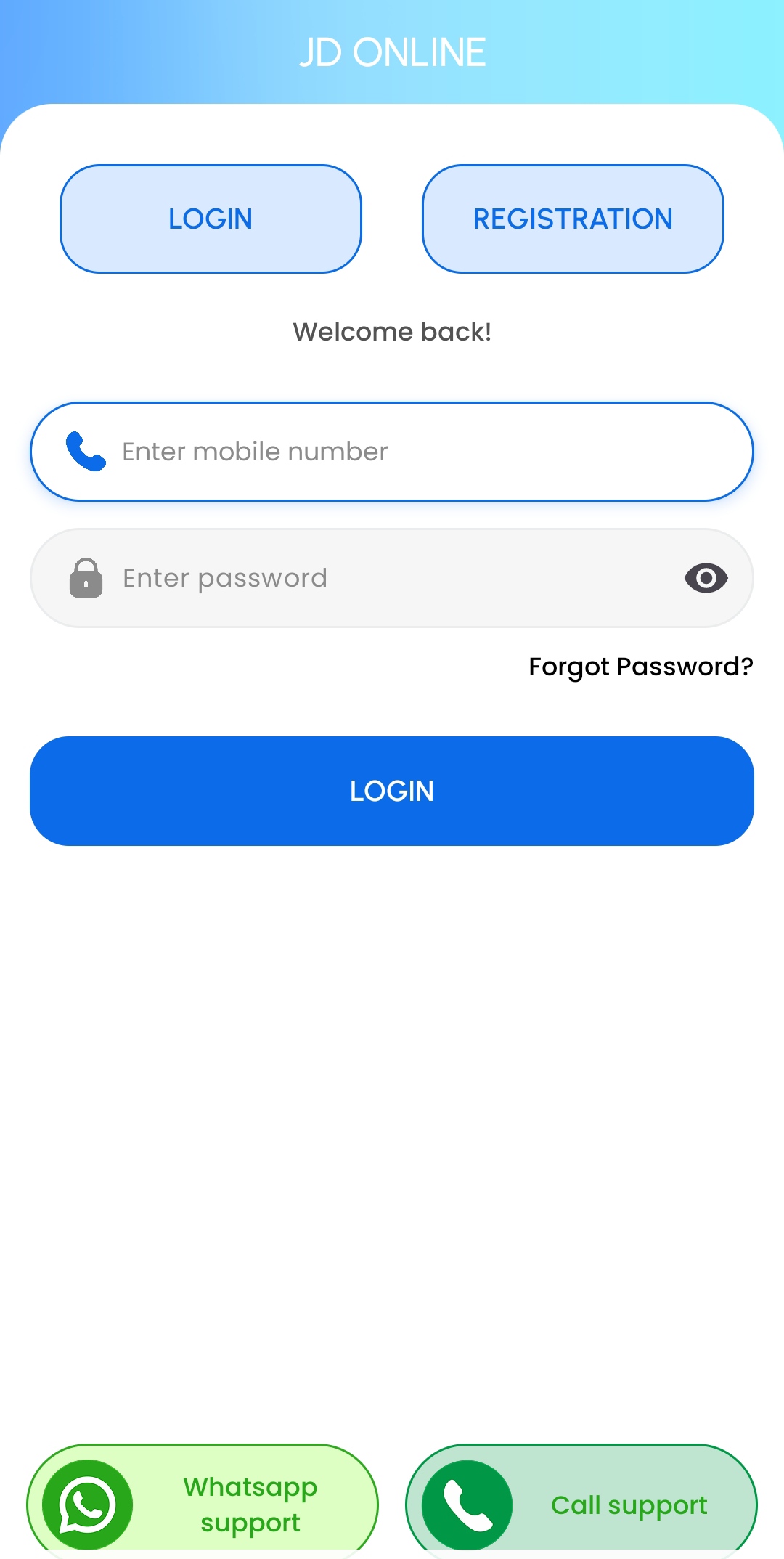Show password with the eye icon
This screenshot has height=1559, width=784.
(706, 578)
